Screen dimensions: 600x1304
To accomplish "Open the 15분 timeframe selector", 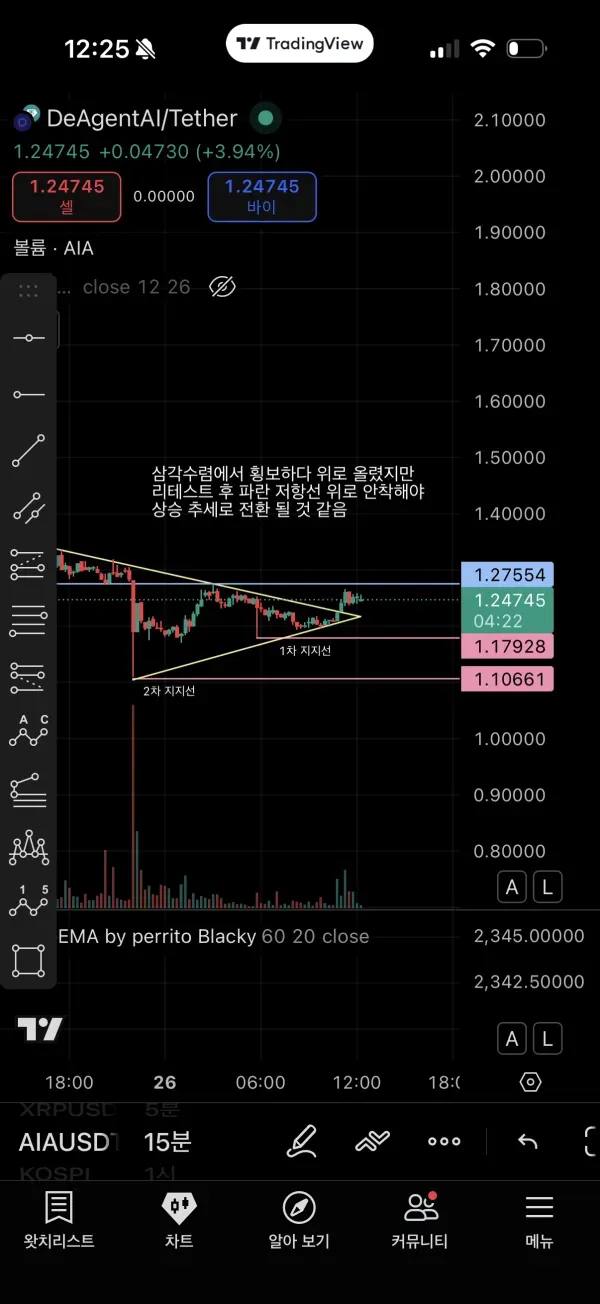I will (x=168, y=1141).
